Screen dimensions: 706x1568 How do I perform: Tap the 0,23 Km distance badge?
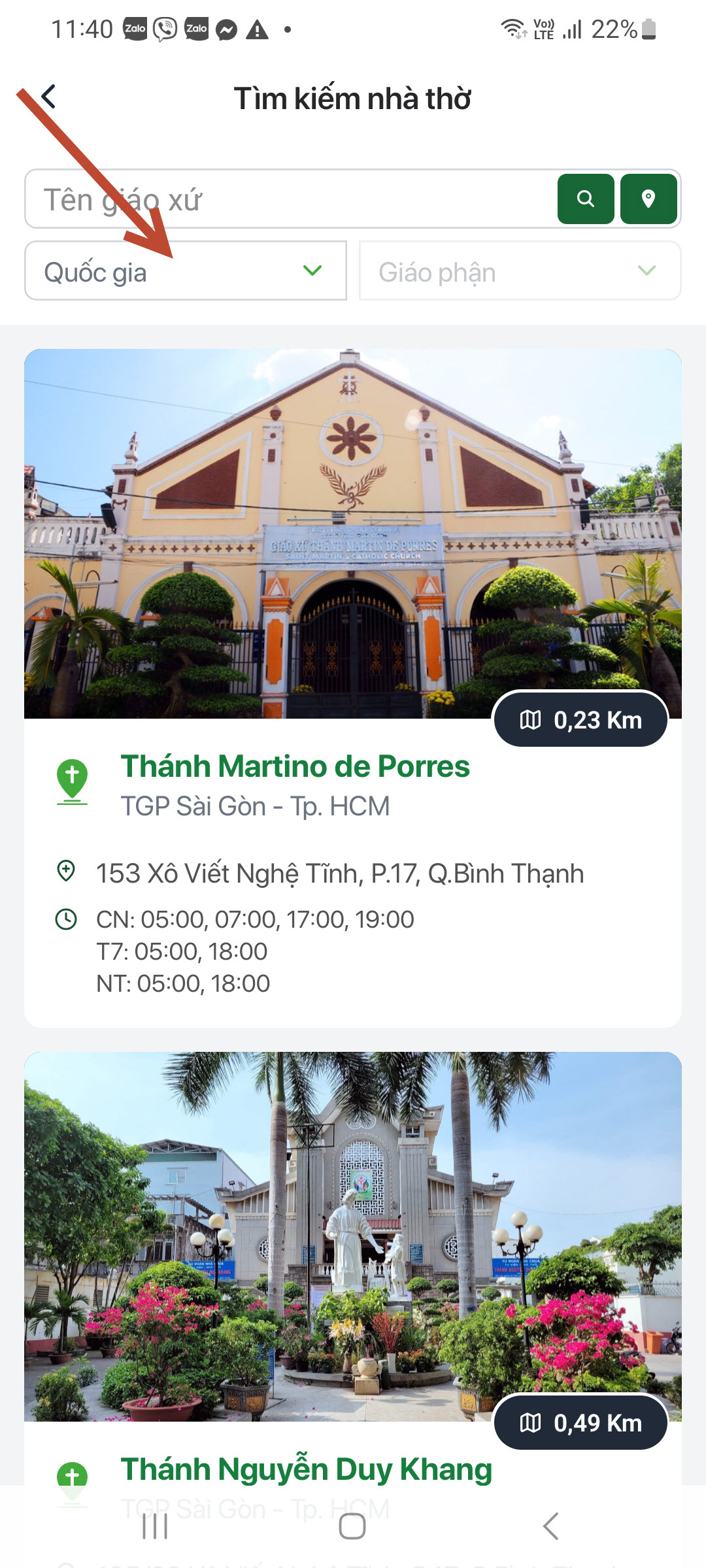click(580, 719)
